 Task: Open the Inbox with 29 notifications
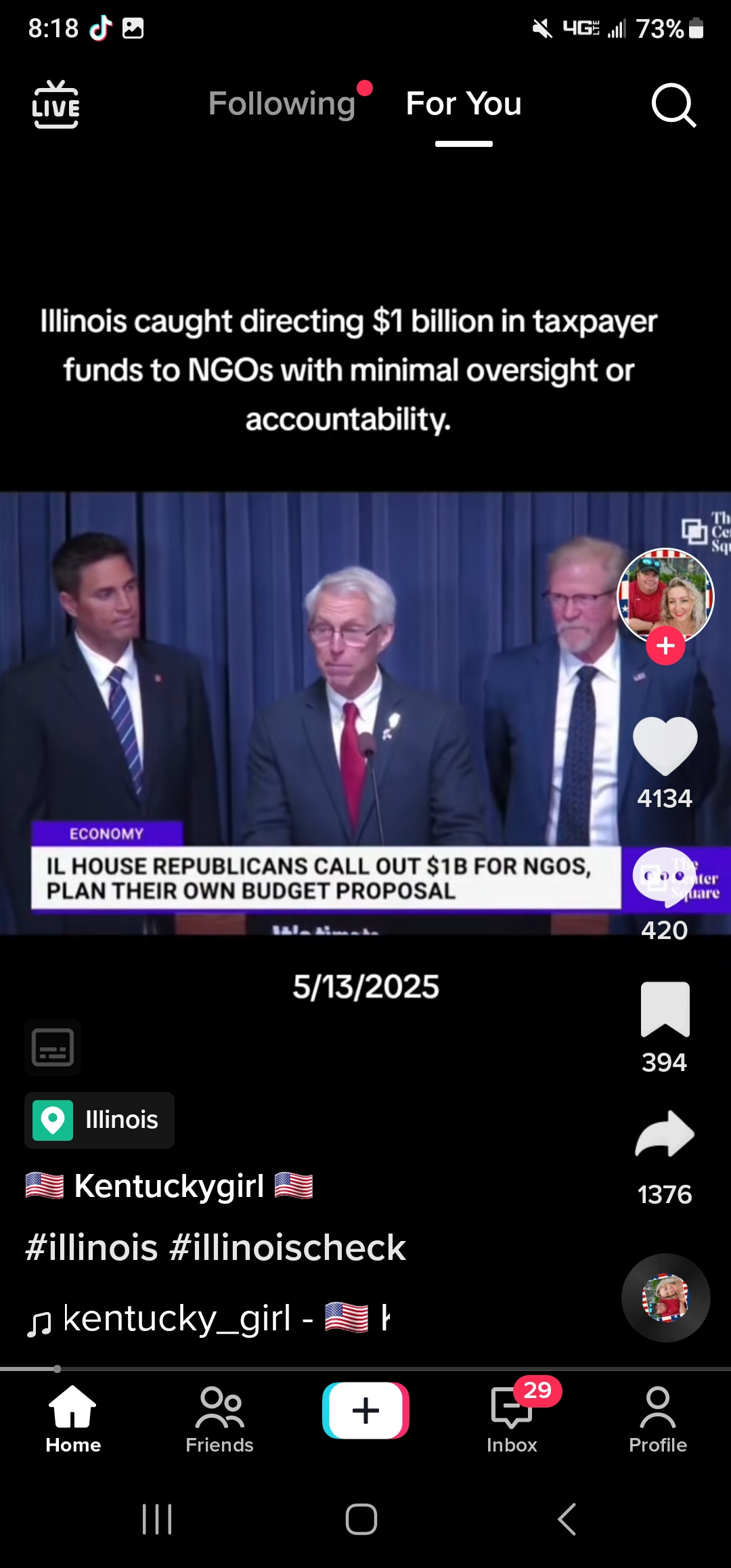(x=512, y=1419)
